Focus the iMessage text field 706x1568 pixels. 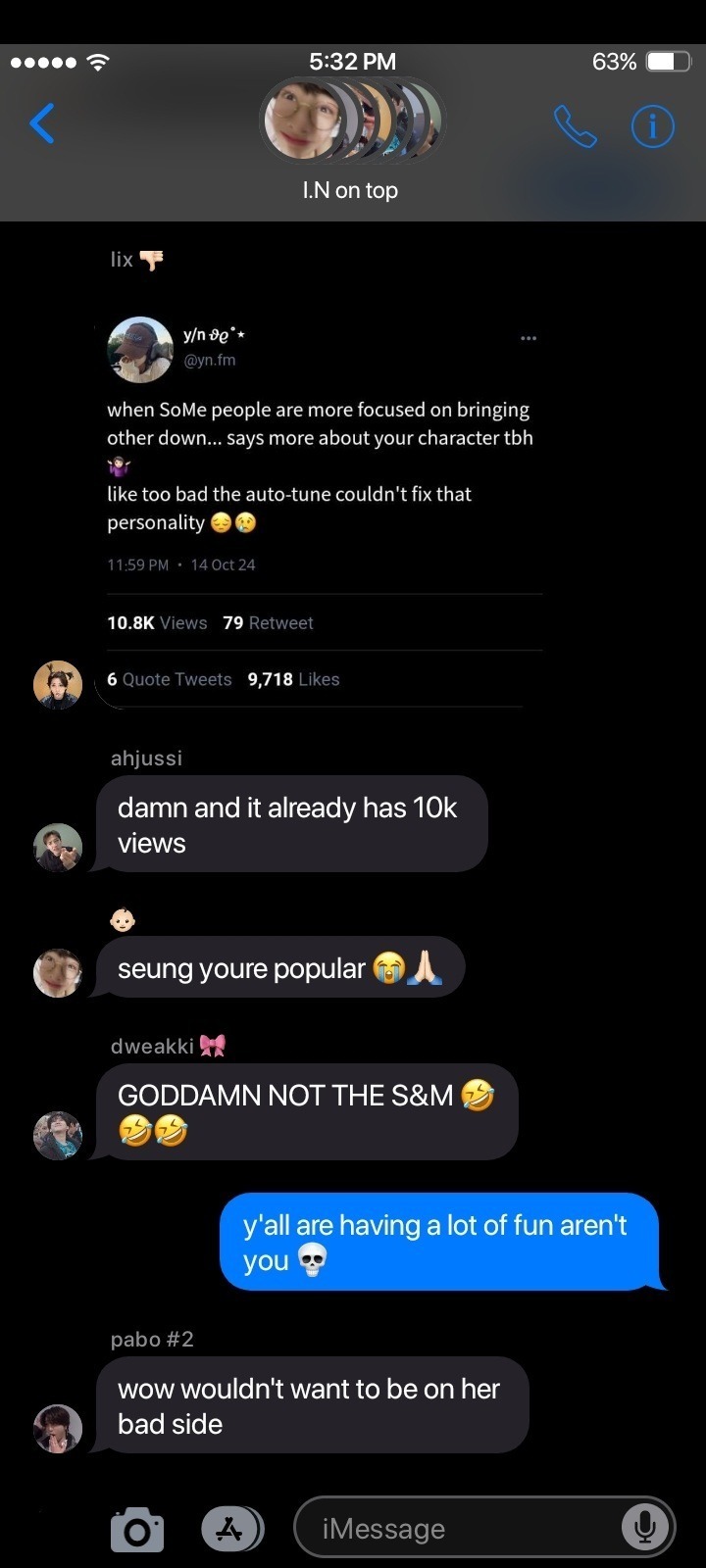pos(461,1529)
